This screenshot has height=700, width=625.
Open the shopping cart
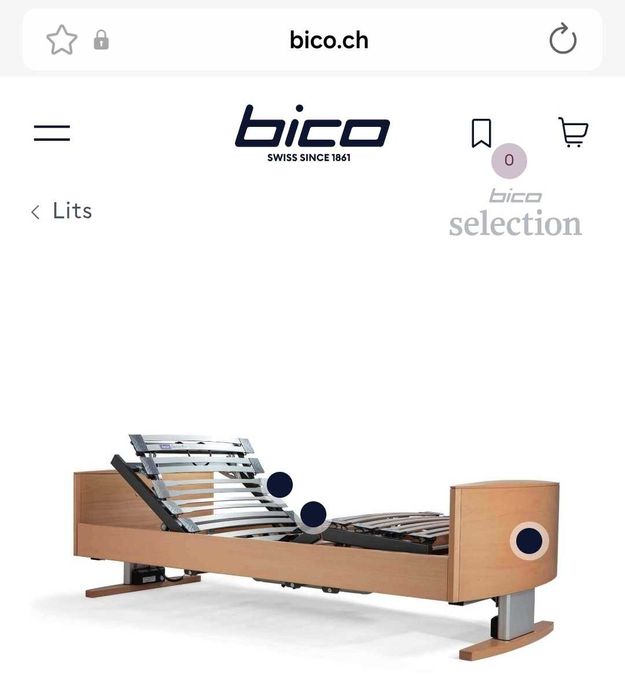click(x=572, y=132)
